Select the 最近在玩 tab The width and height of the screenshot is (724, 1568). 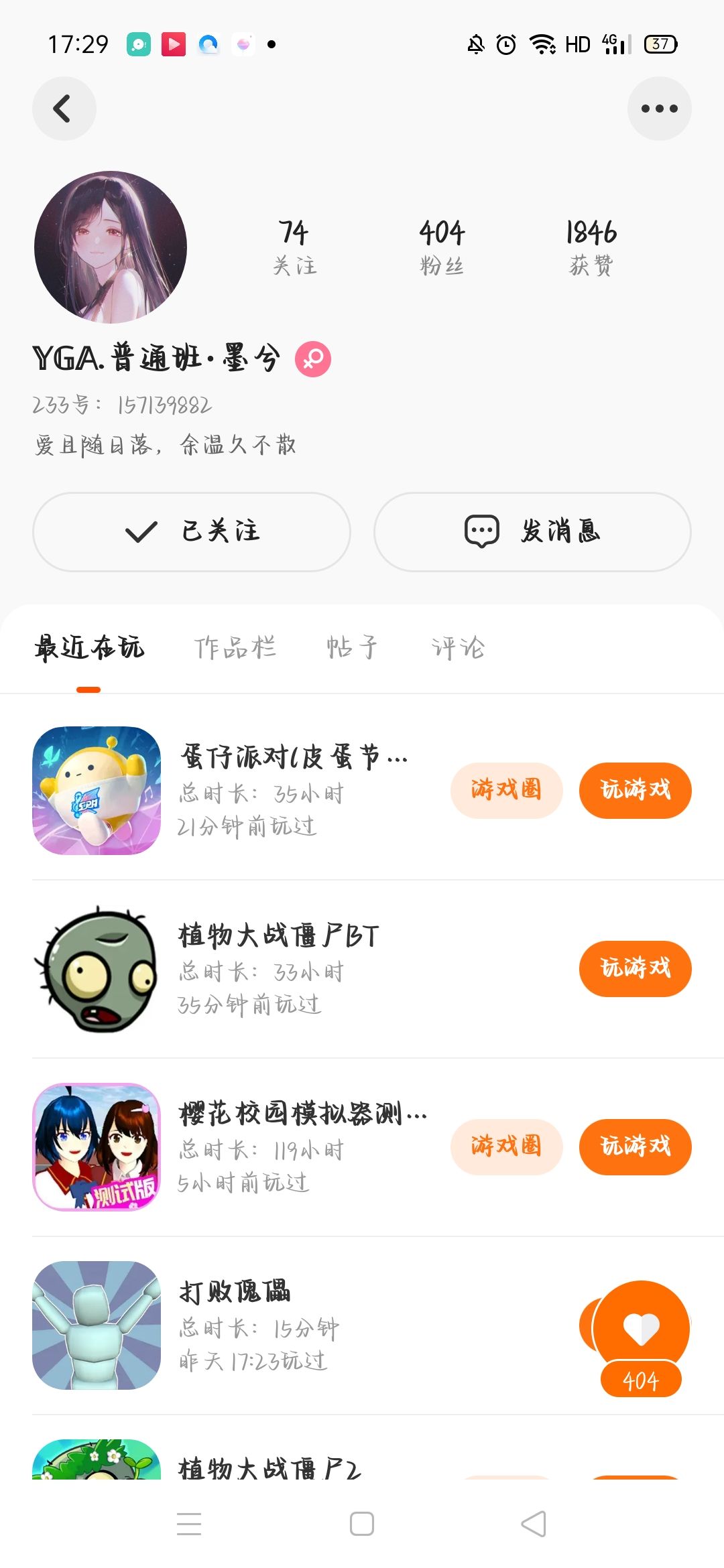point(89,647)
